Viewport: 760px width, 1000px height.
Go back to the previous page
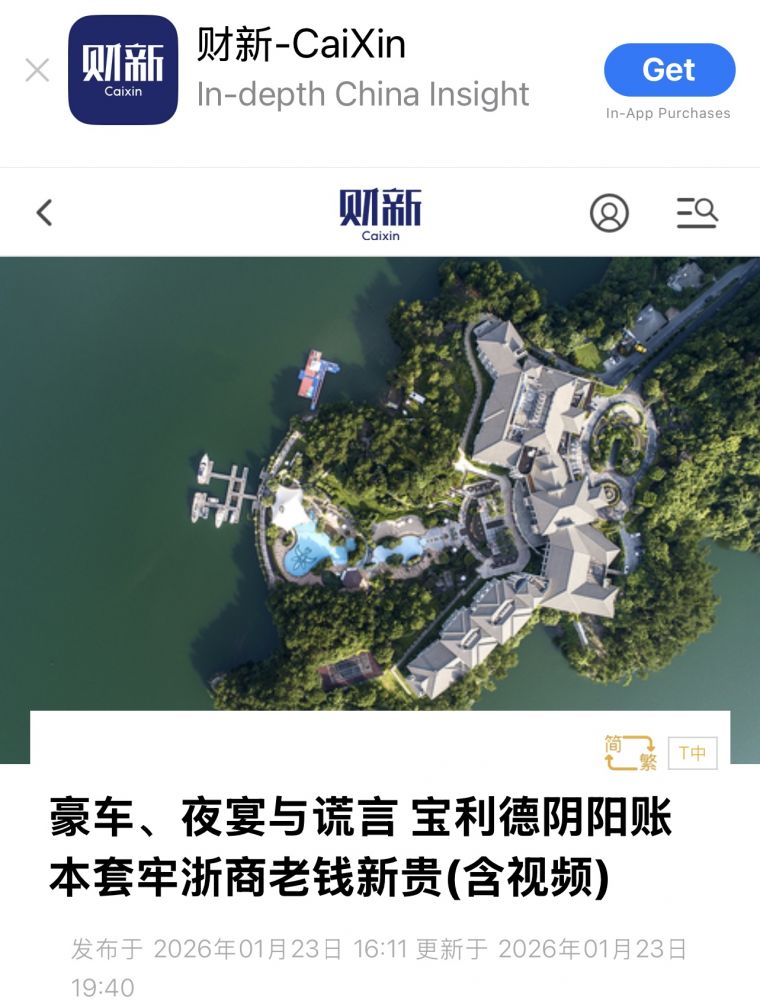[x=44, y=212]
